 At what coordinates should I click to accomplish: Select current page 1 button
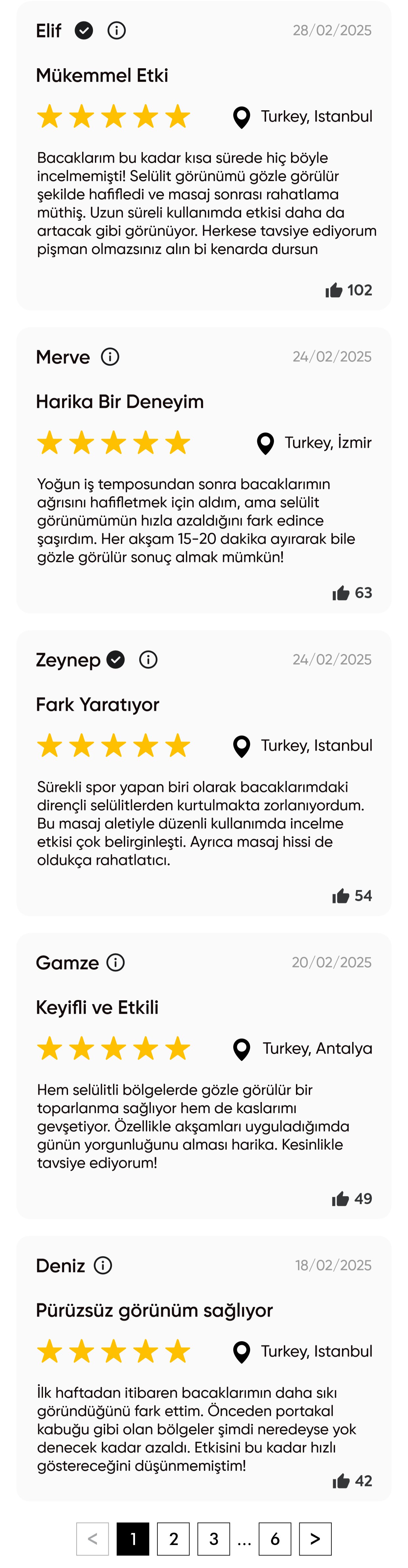[133, 1539]
